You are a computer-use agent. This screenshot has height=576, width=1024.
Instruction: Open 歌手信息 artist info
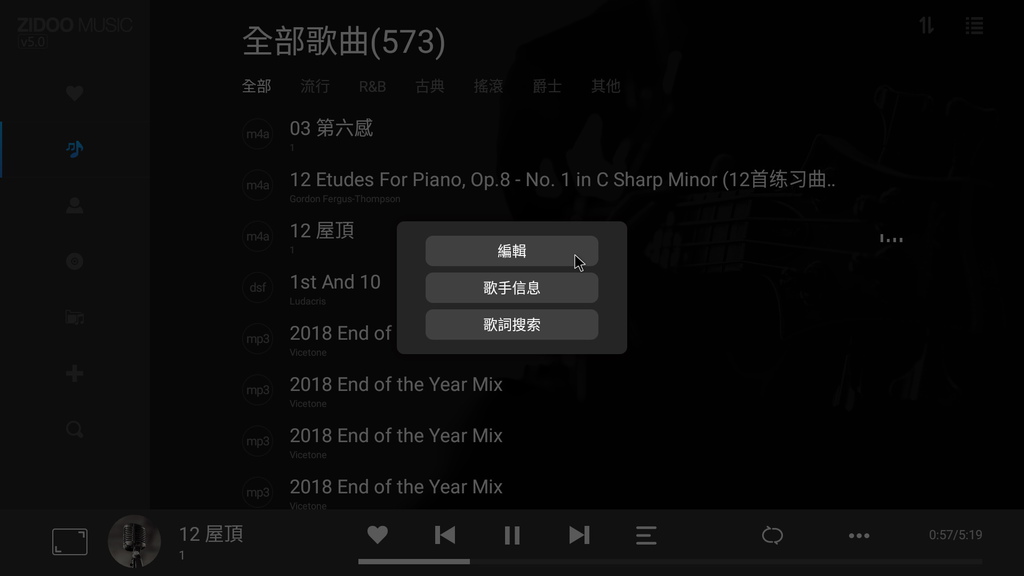click(x=511, y=288)
